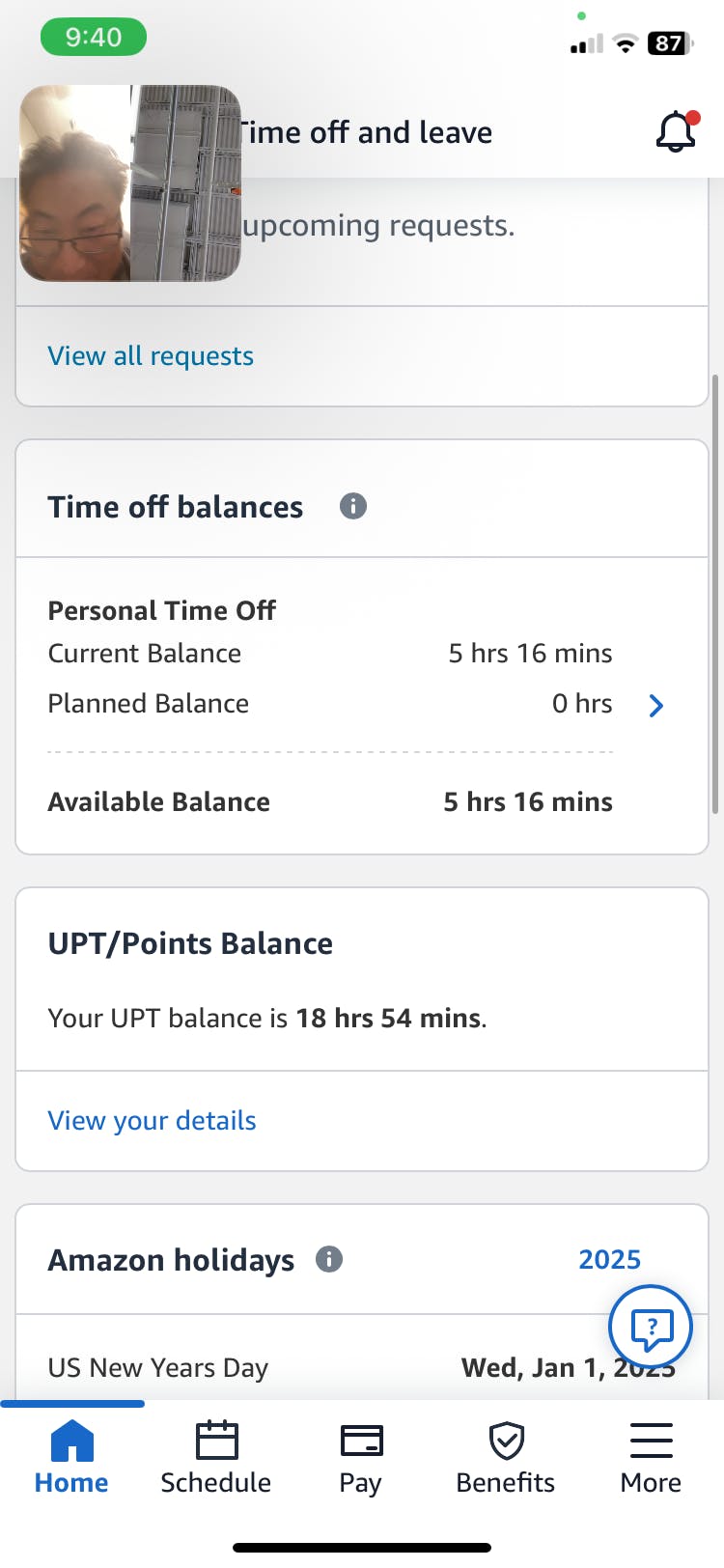Screen dimensions: 724x1568
Task: Tap the info icon beside Time off balances
Action: click(x=353, y=506)
